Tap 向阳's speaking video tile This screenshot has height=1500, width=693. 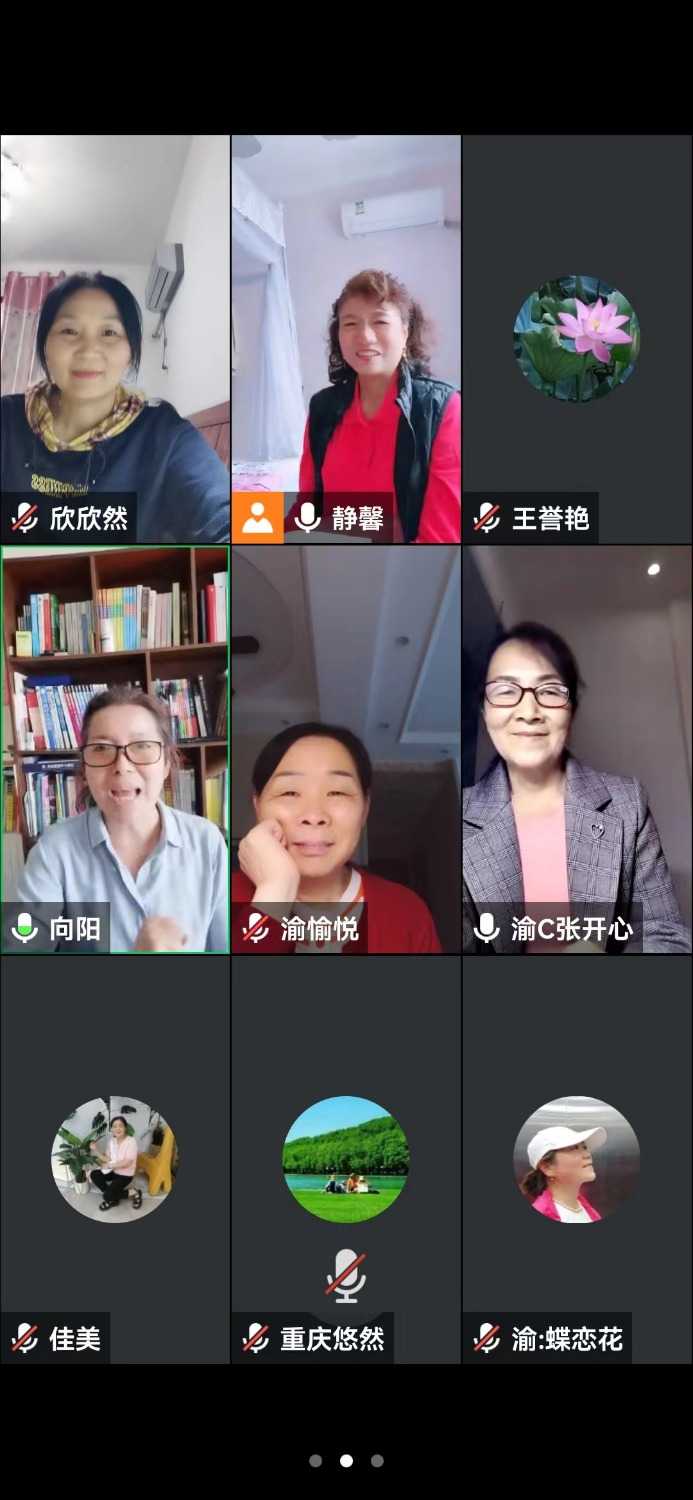tap(115, 749)
